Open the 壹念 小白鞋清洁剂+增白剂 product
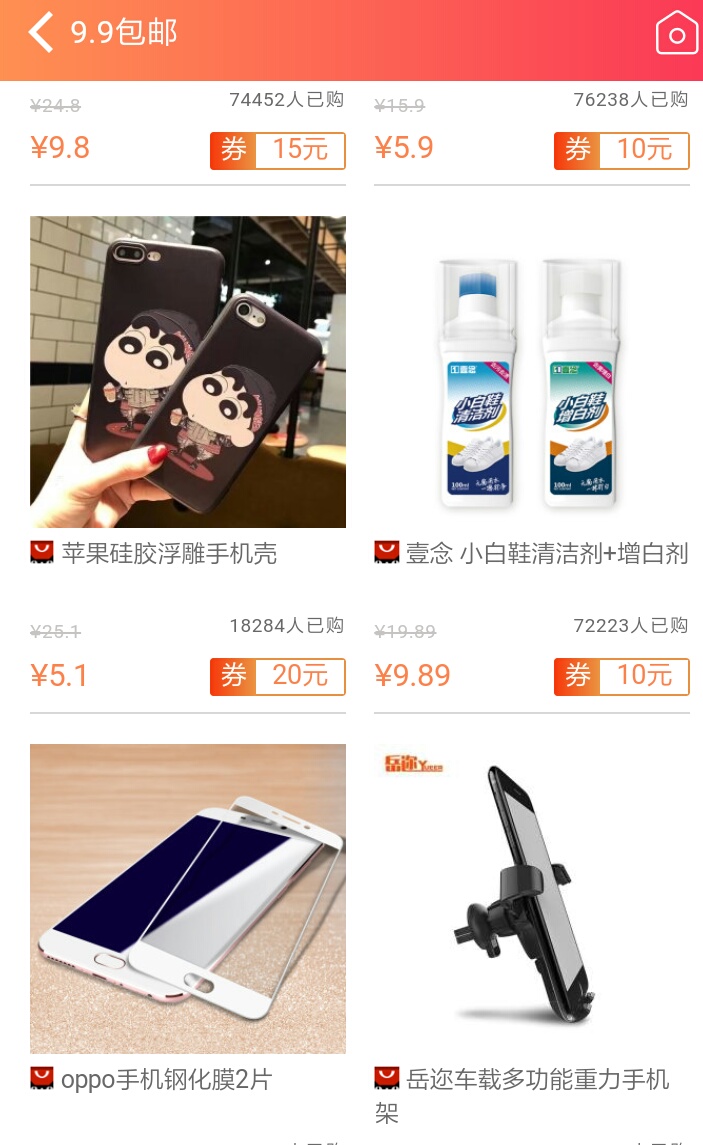 coord(531,372)
